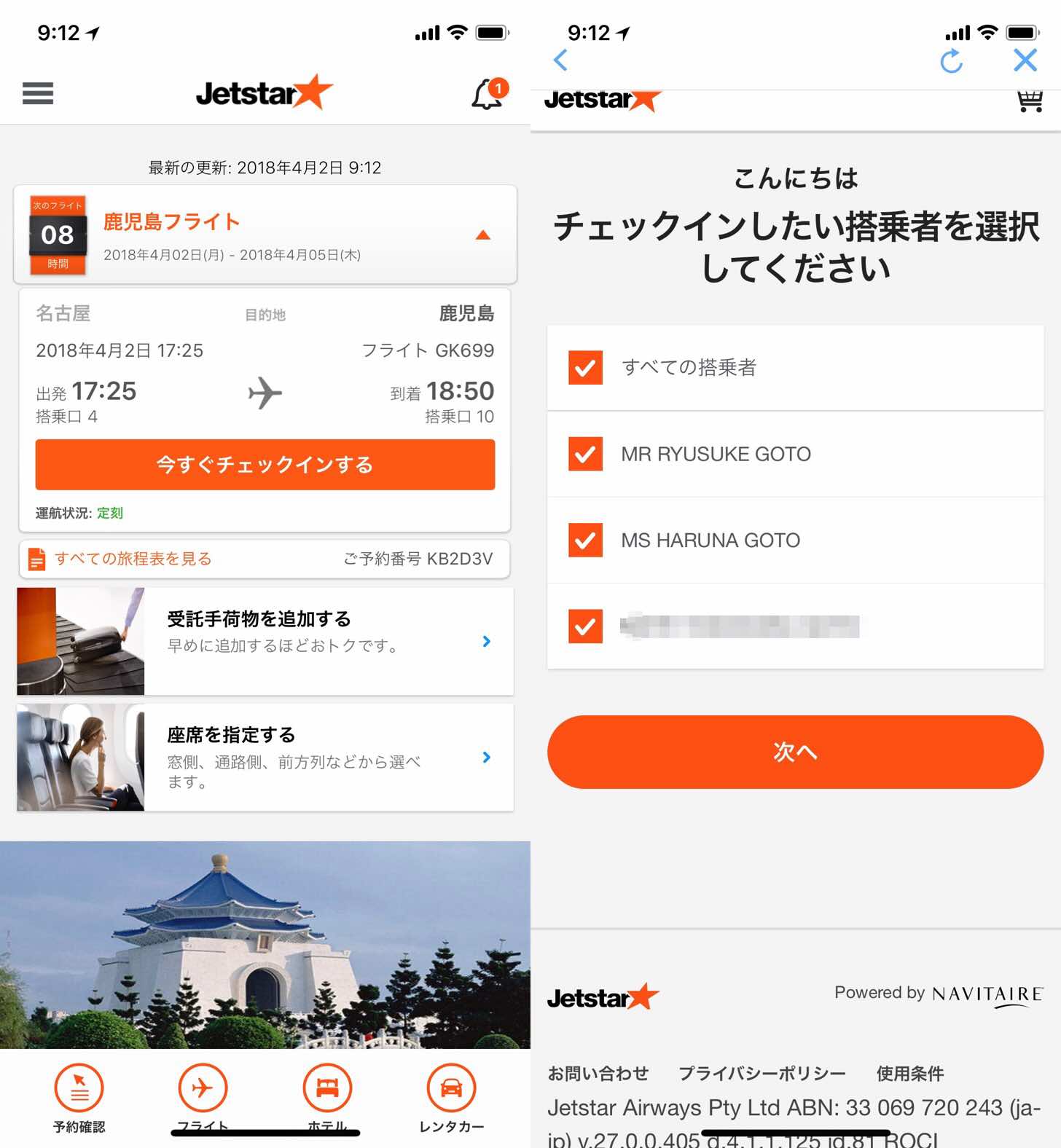The height and width of the screenshot is (1148, 1061).
Task: Tap 次へ to continue check-in
Action: (795, 752)
